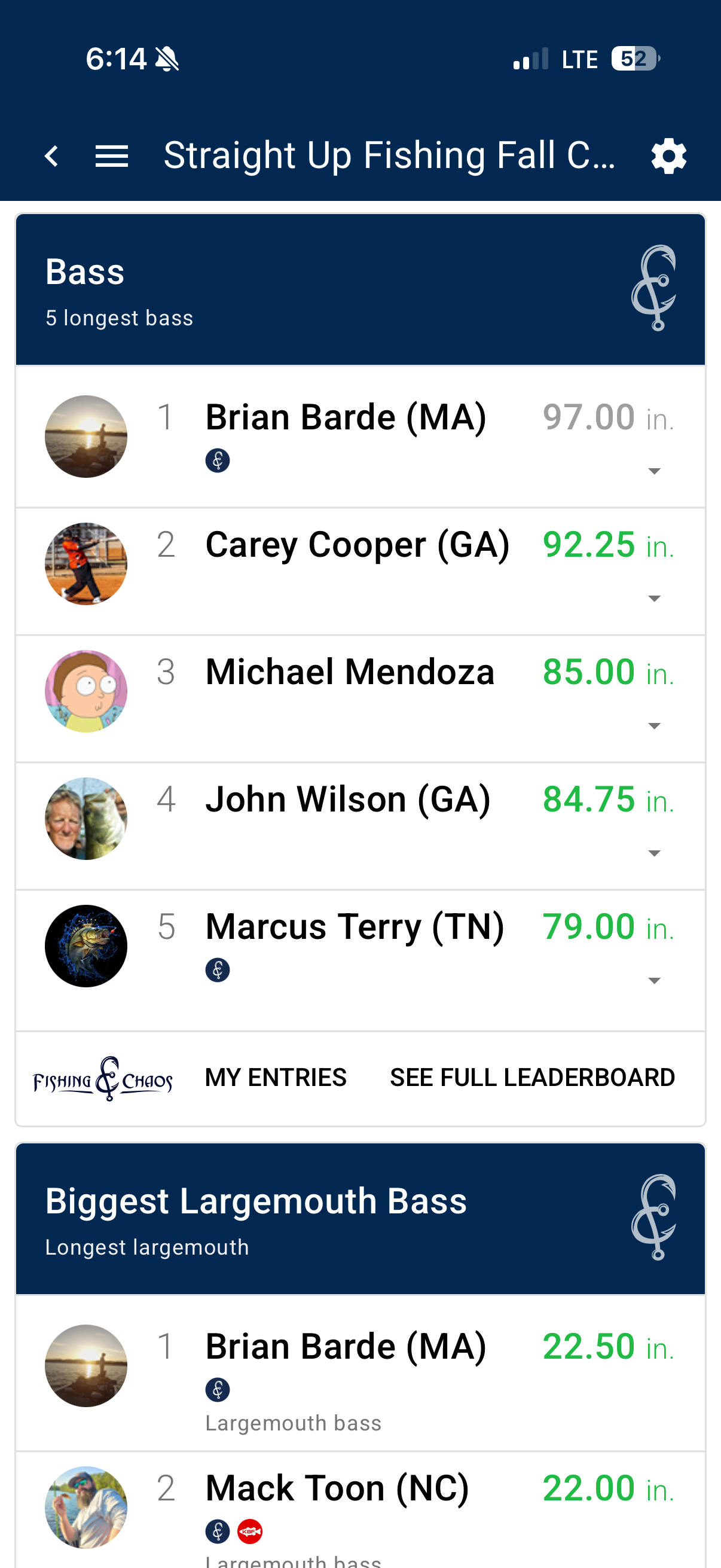Open tournament settings gear

(x=668, y=156)
